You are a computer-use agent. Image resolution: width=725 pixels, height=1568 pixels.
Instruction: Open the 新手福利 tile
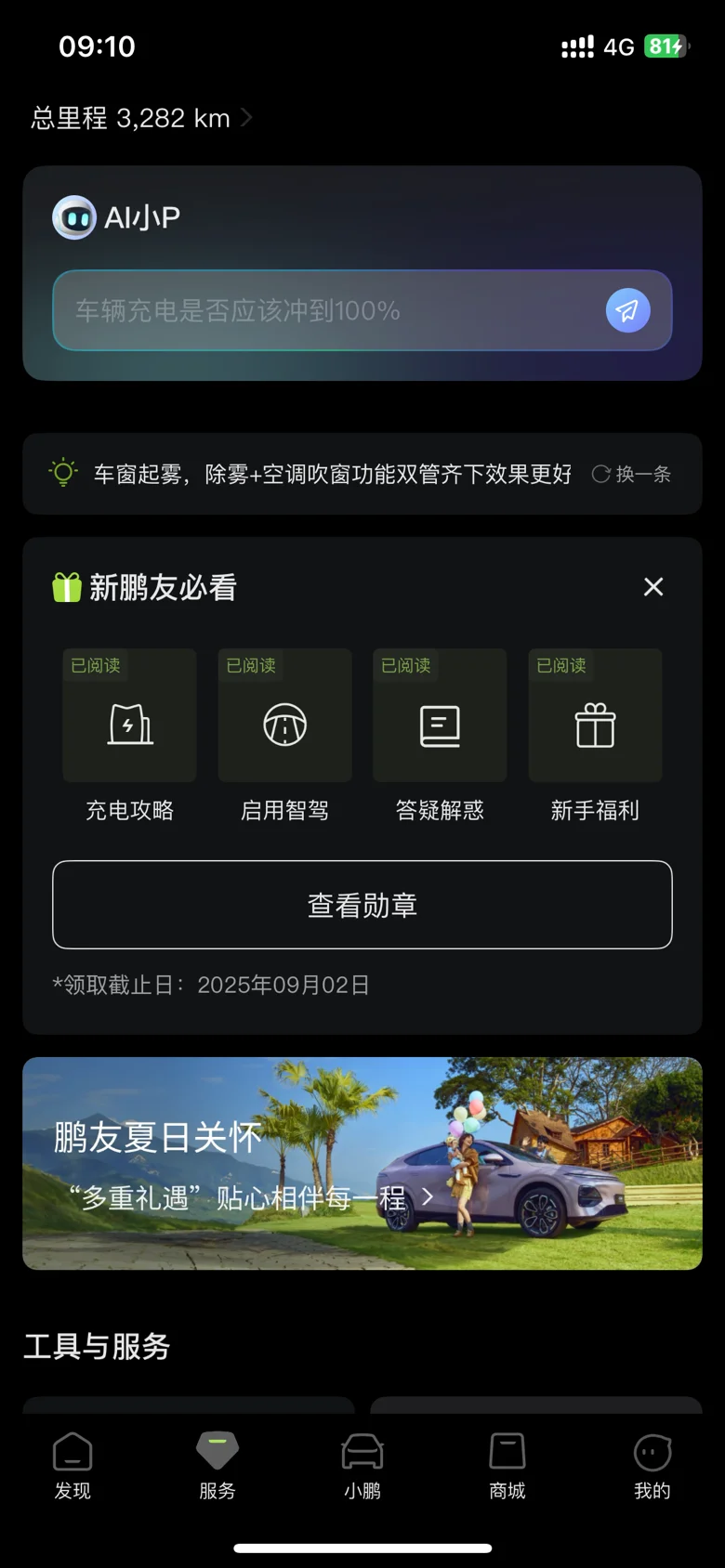click(x=595, y=736)
